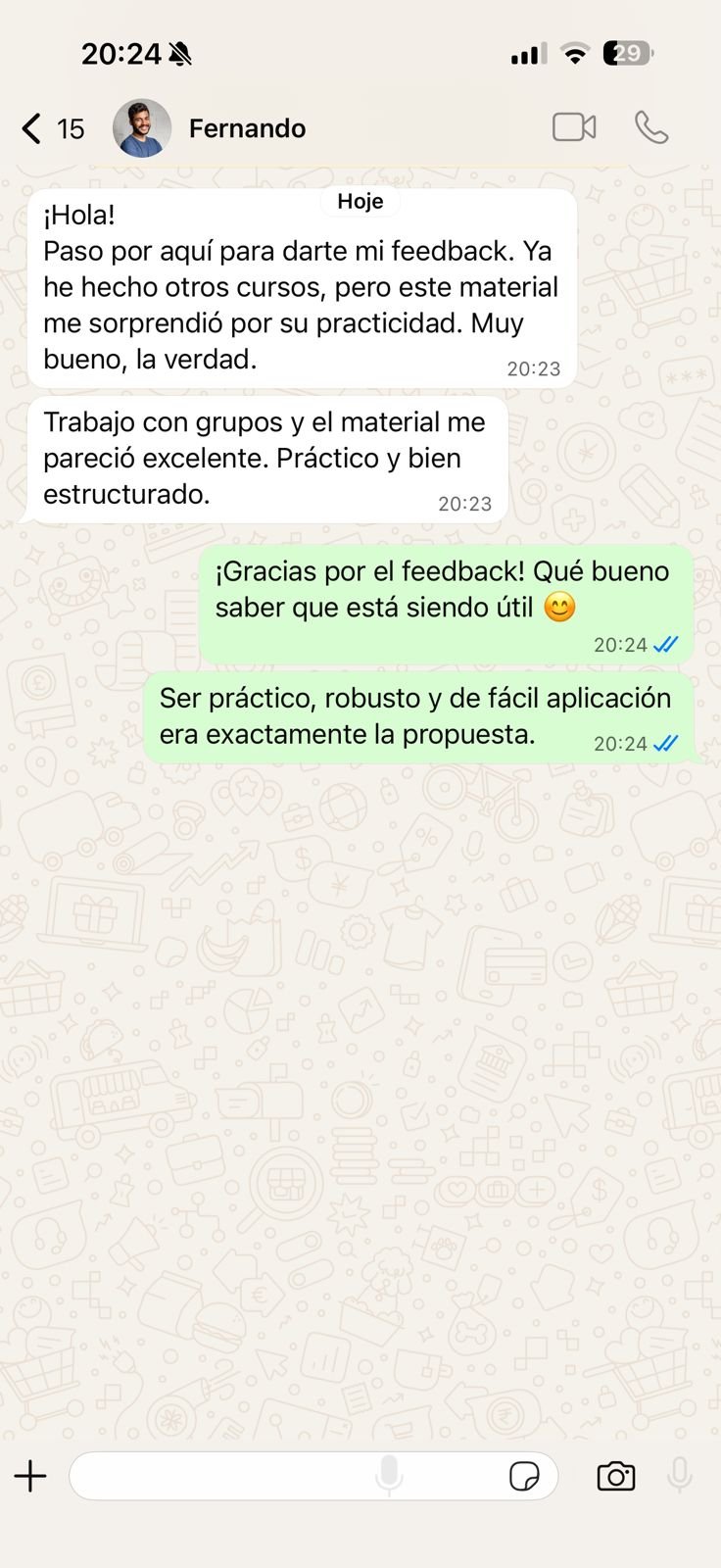
Task: Open the camera to send a photo
Action: click(616, 1476)
